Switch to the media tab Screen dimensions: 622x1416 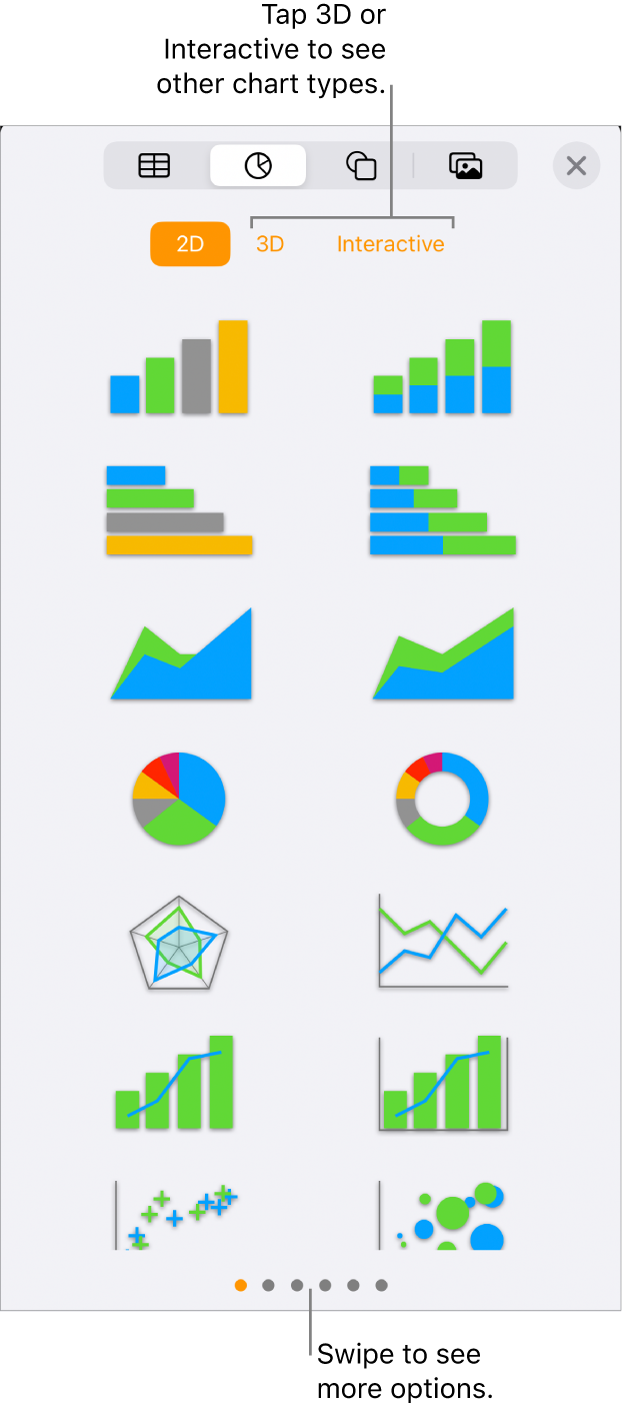click(x=465, y=166)
